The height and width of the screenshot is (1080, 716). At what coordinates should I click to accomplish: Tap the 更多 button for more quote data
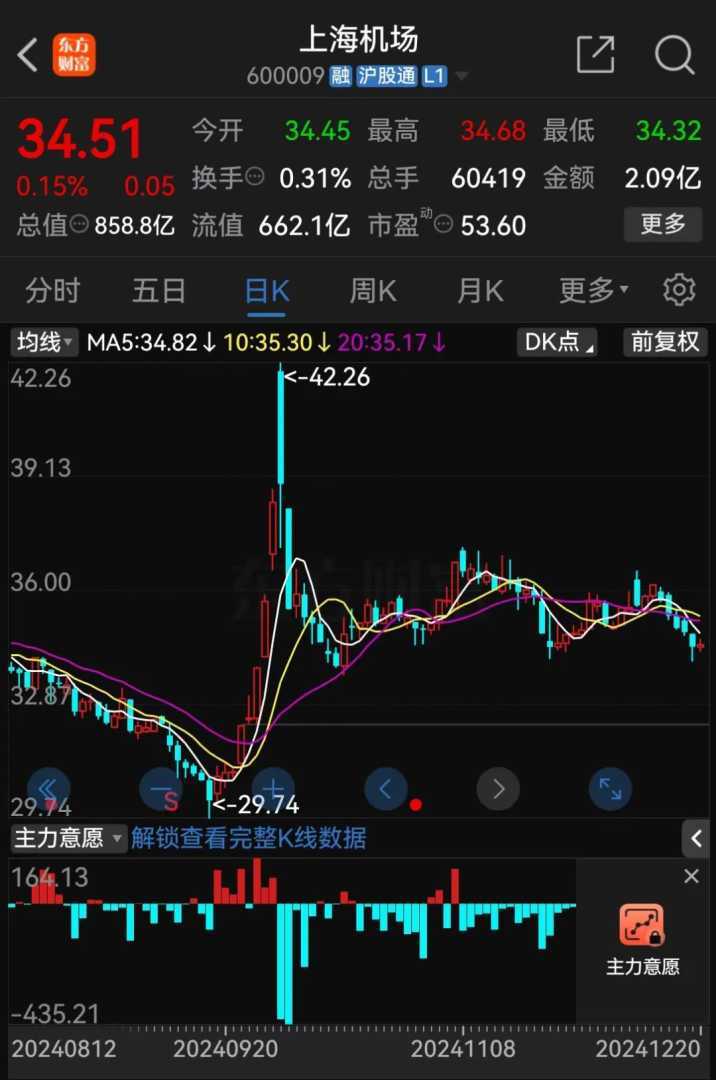tap(662, 224)
